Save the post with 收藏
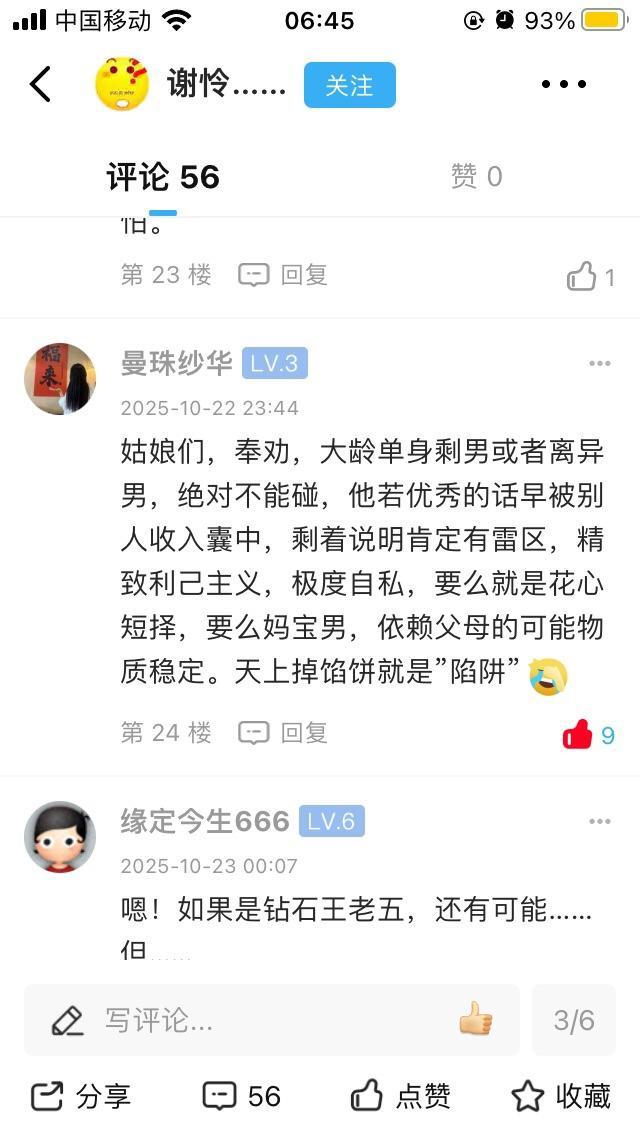 (x=561, y=1096)
